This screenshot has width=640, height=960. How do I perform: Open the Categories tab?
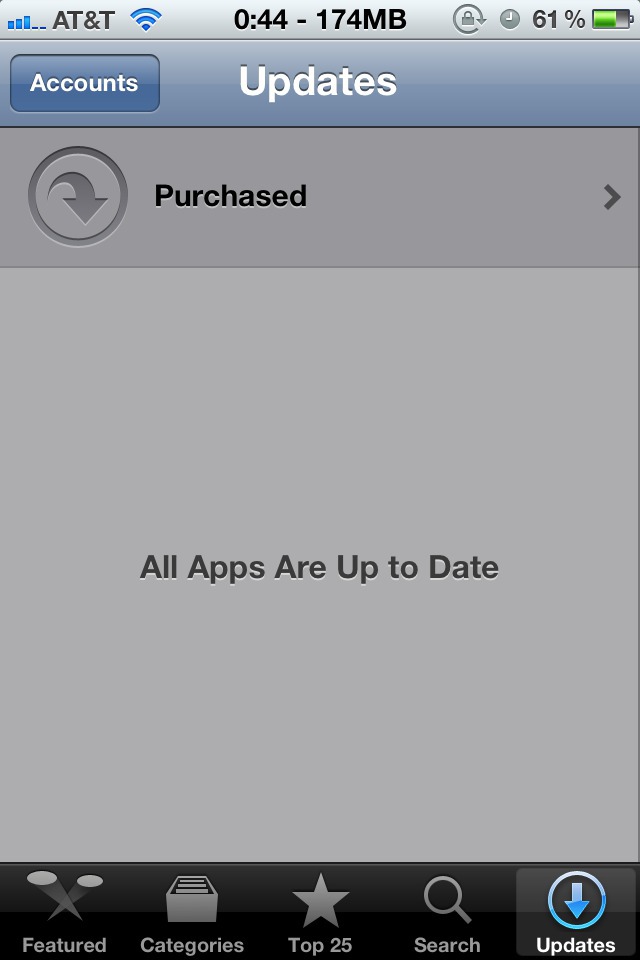pyautogui.click(x=192, y=912)
